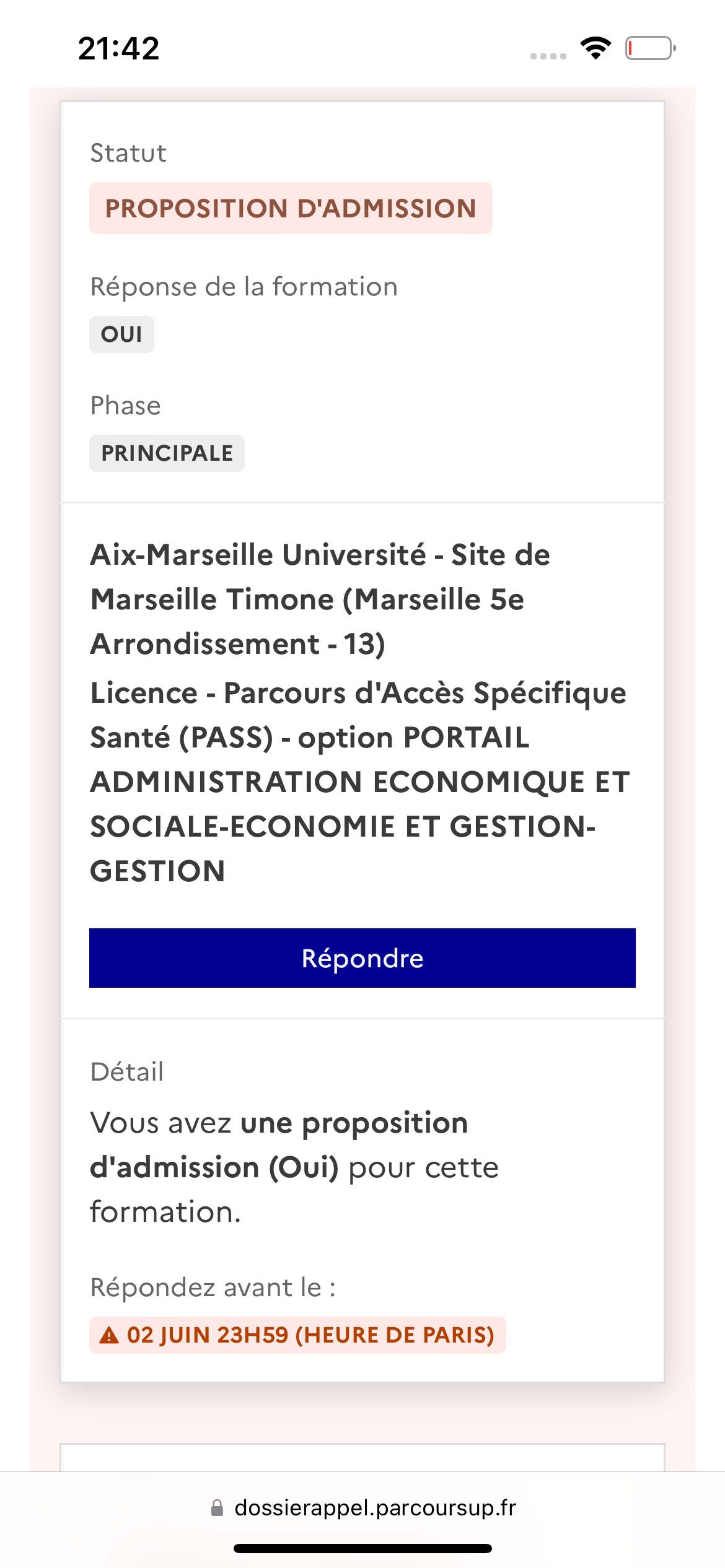725x1568 pixels.
Task: Tap the Répondre button
Action: tap(362, 958)
